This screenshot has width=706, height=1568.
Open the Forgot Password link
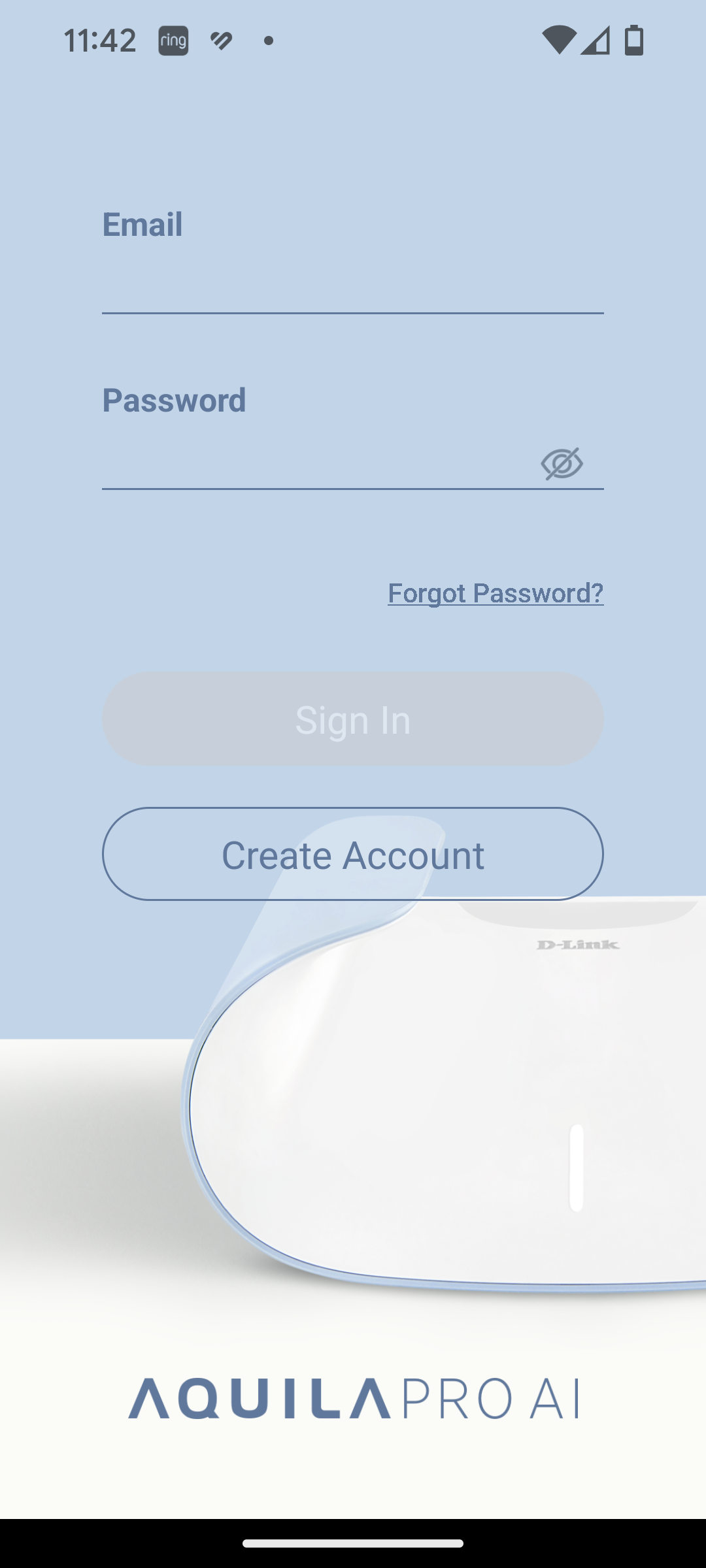[496, 593]
